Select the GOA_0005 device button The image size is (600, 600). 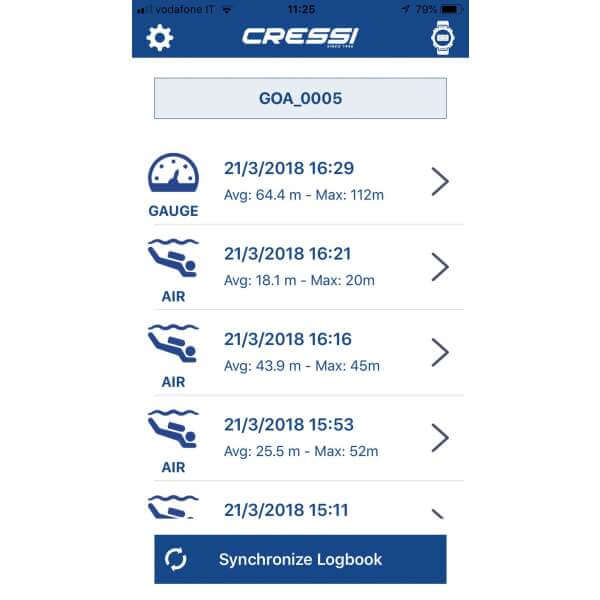(x=300, y=99)
